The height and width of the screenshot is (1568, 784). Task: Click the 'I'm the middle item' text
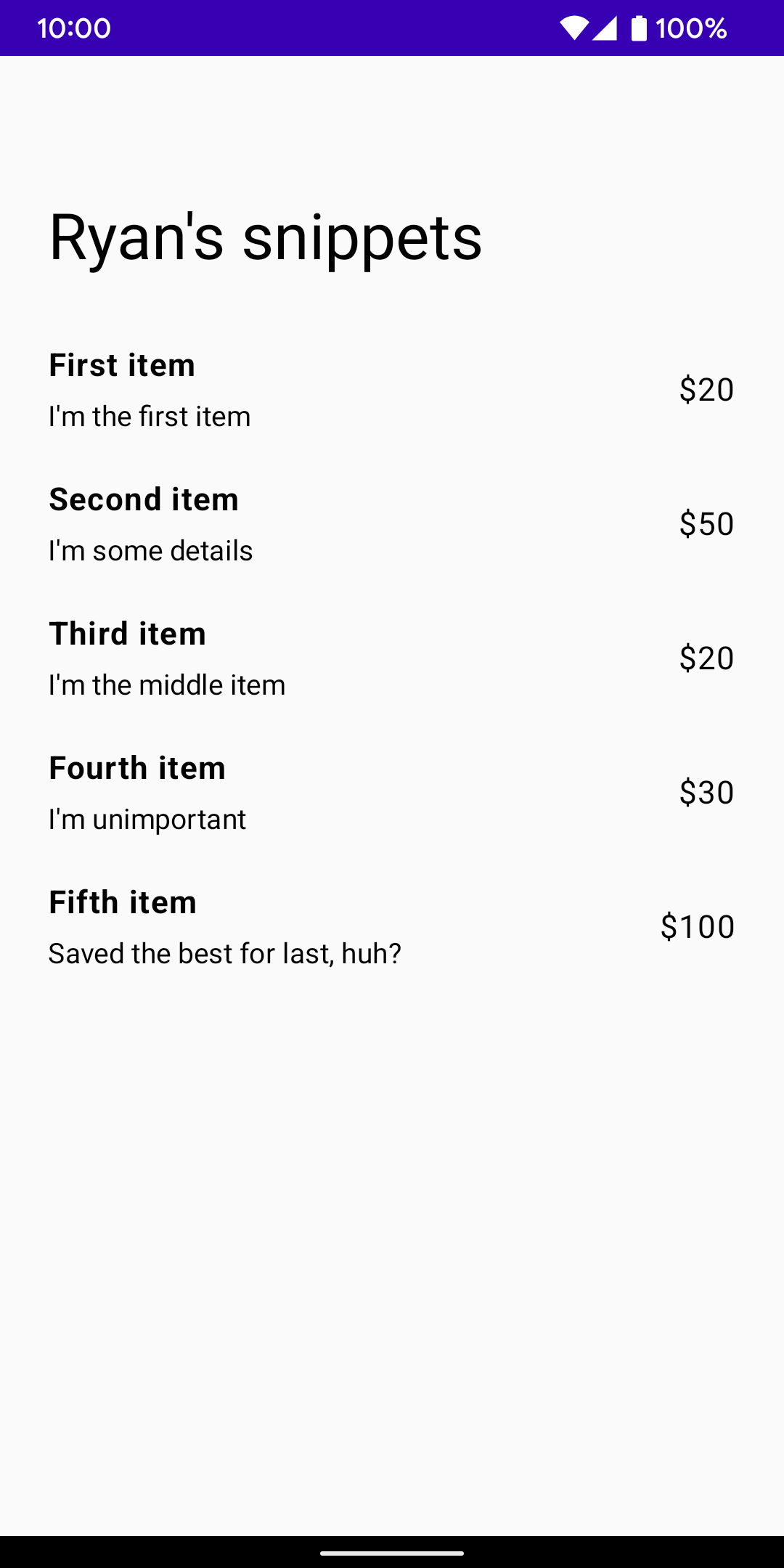point(166,685)
